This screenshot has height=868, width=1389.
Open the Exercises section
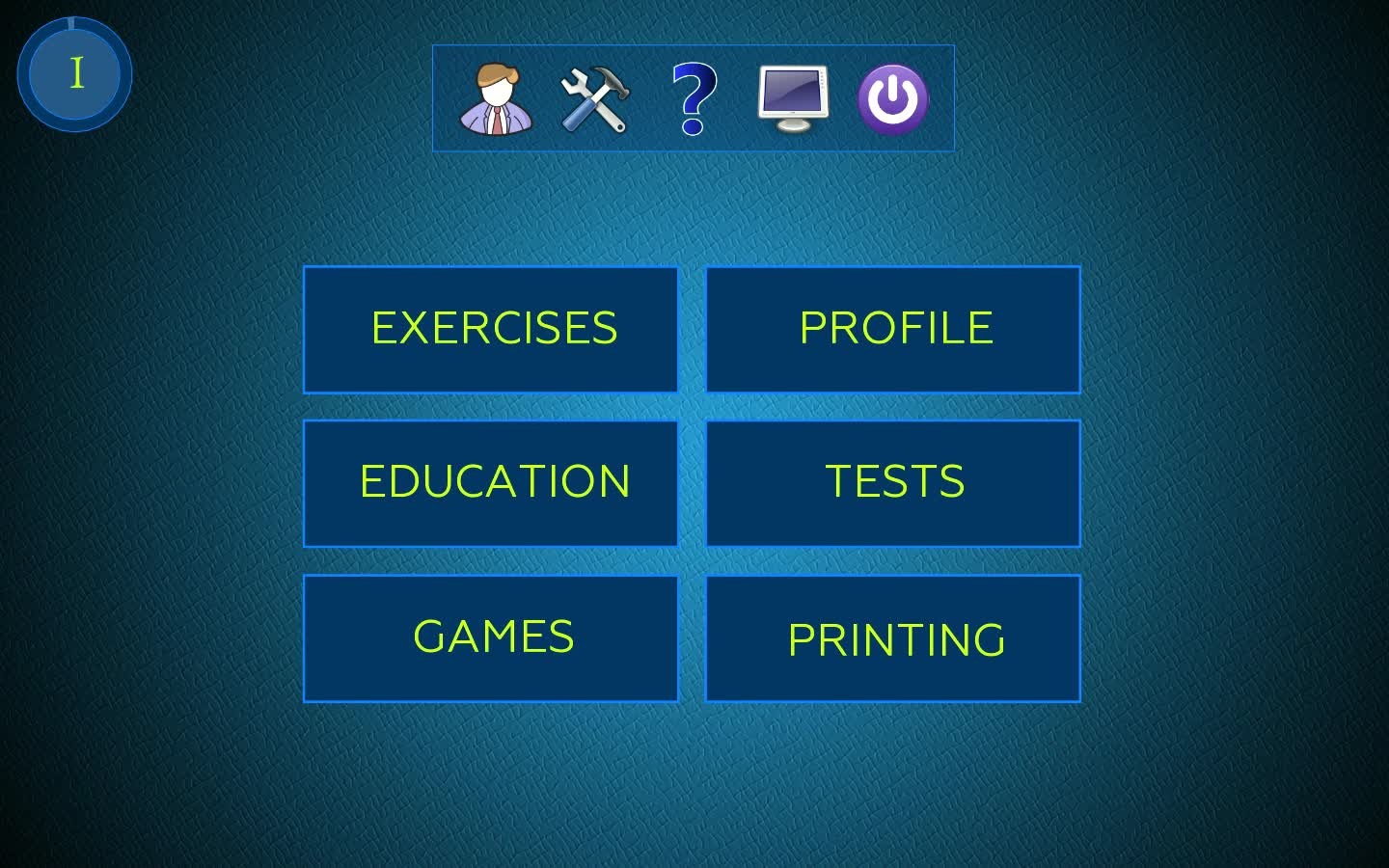coord(491,329)
